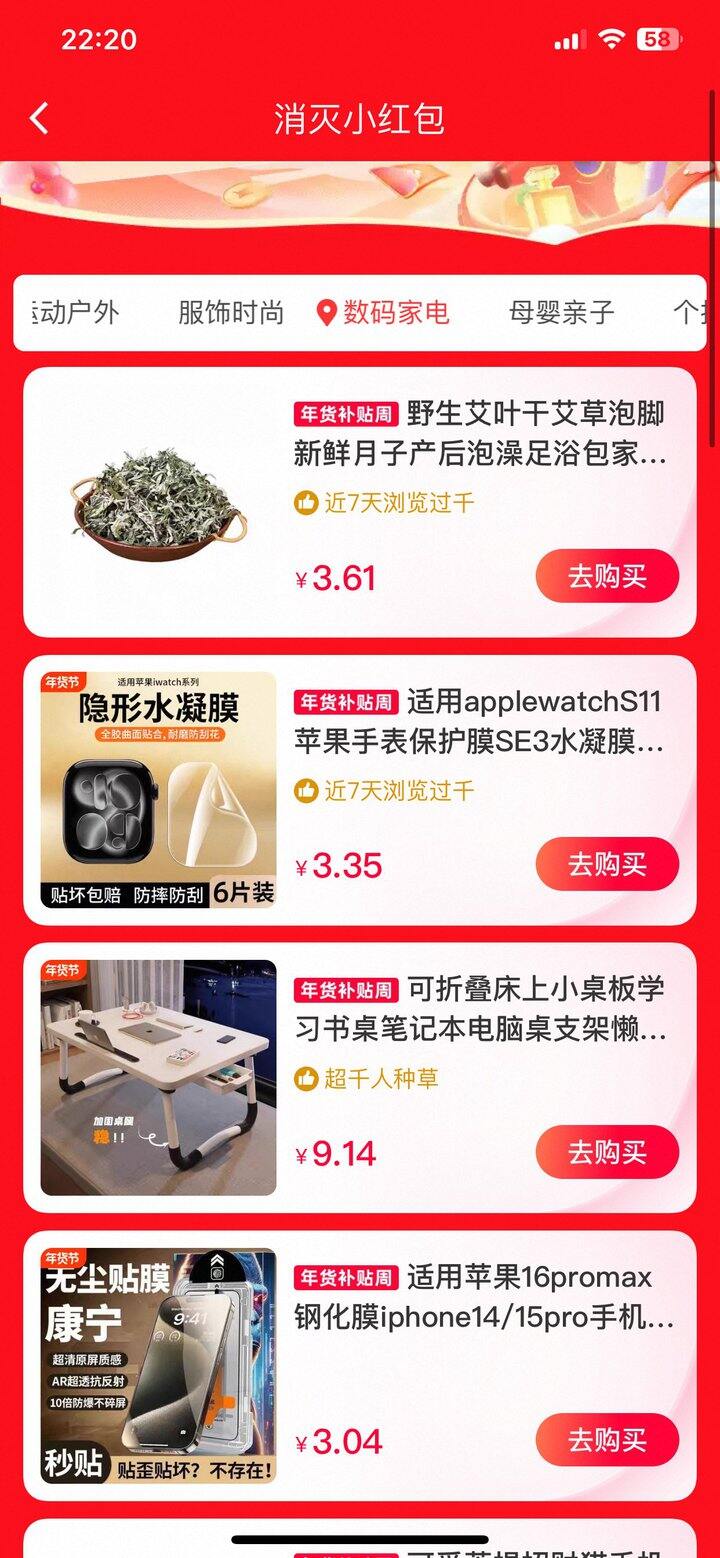Tap 去购买 for the 野生艾叶 foot soak
Image resolution: width=720 pixels, height=1558 pixels.
point(607,576)
